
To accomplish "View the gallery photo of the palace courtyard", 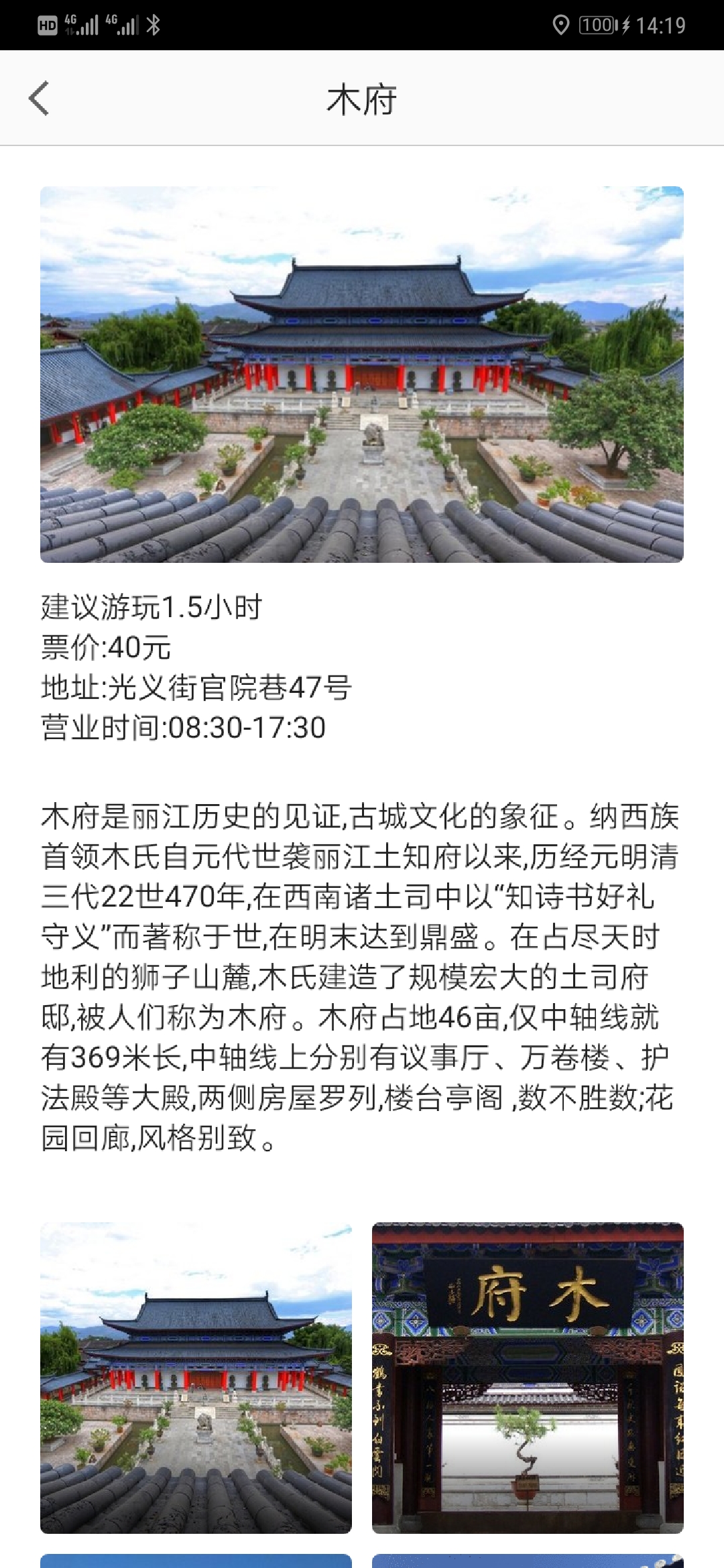I will 196,1378.
